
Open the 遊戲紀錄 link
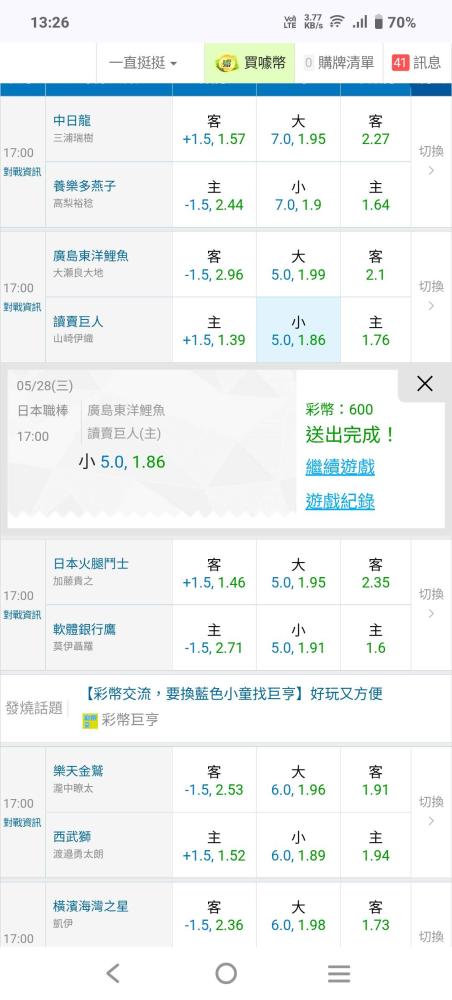pos(340,502)
